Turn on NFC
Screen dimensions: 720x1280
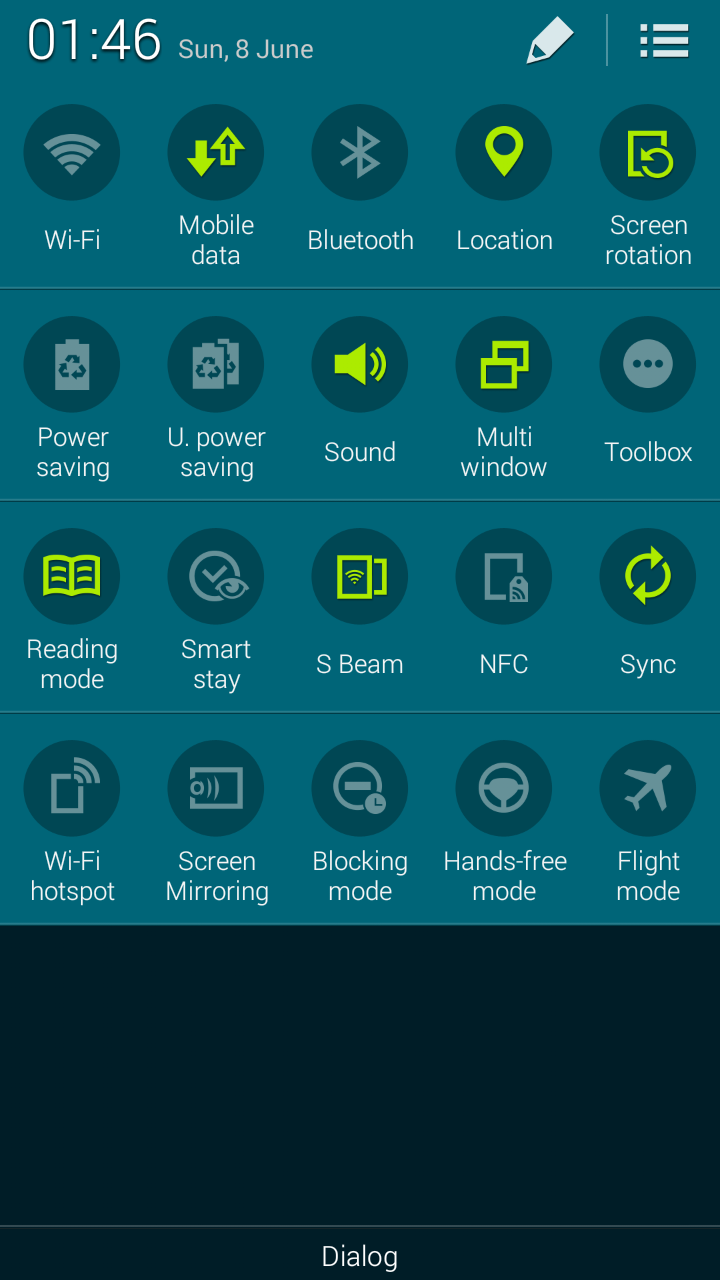tap(504, 577)
